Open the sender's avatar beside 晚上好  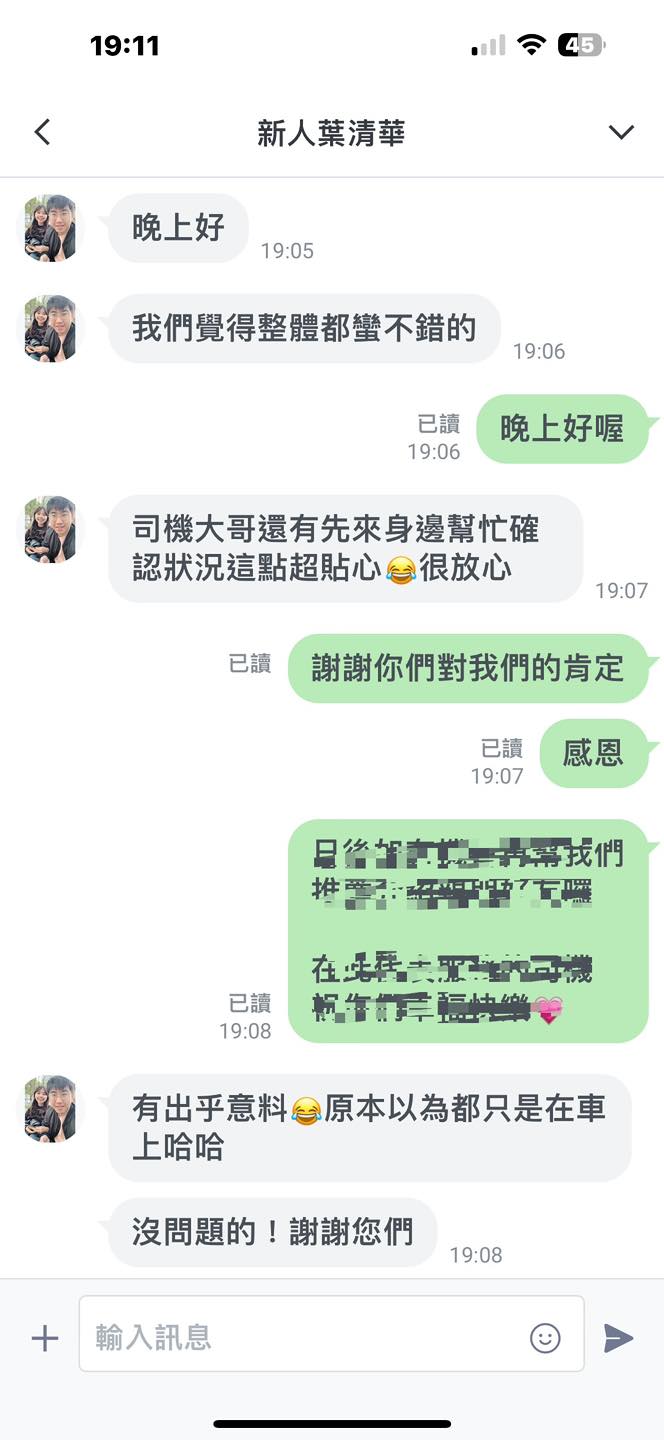tap(50, 228)
